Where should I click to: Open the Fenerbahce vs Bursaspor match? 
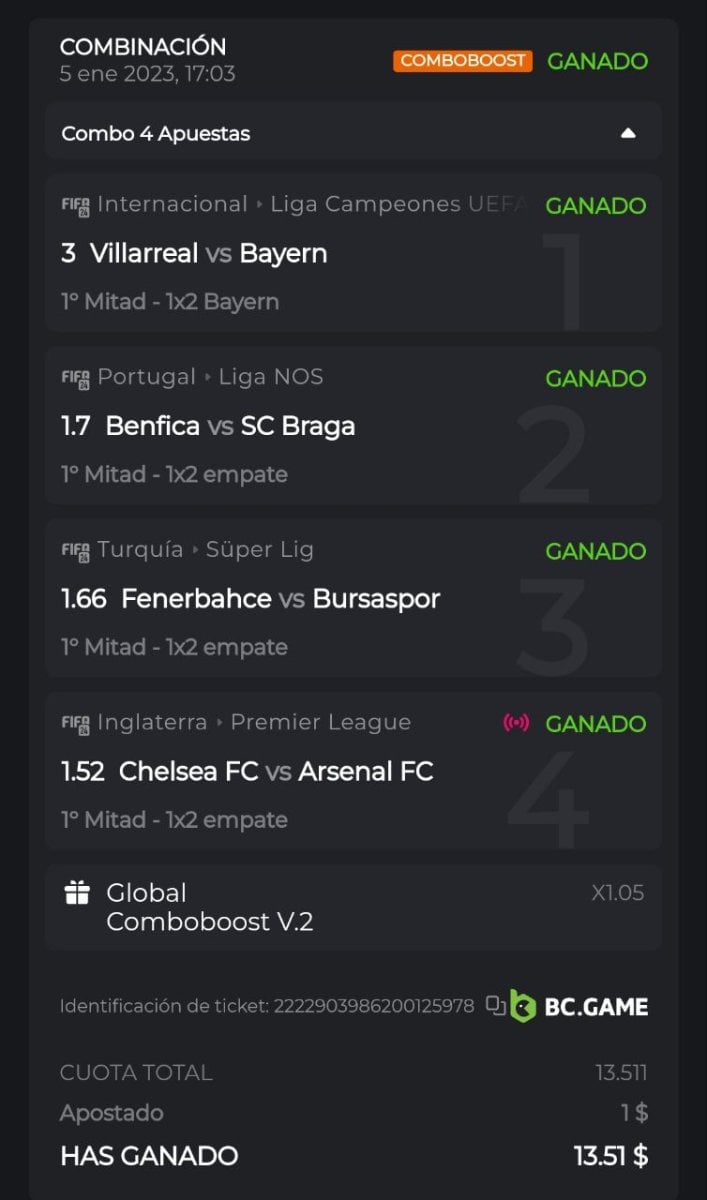279,599
